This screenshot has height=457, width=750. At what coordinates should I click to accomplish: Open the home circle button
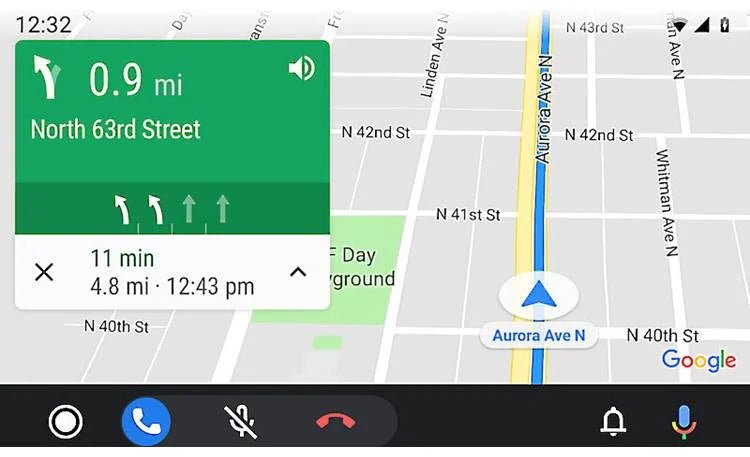click(x=66, y=421)
